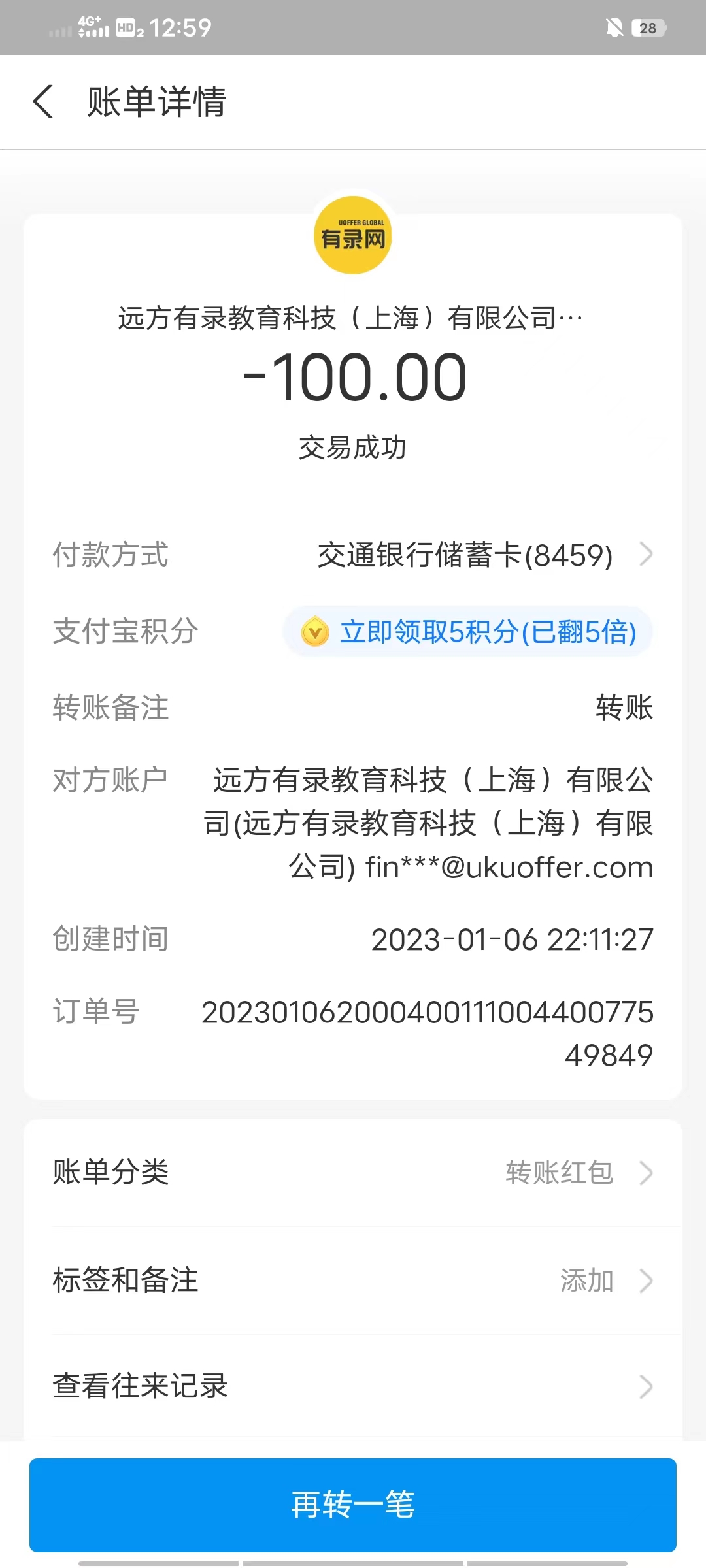Open 付款方式 交通银行储蓄卡 details

click(484, 555)
